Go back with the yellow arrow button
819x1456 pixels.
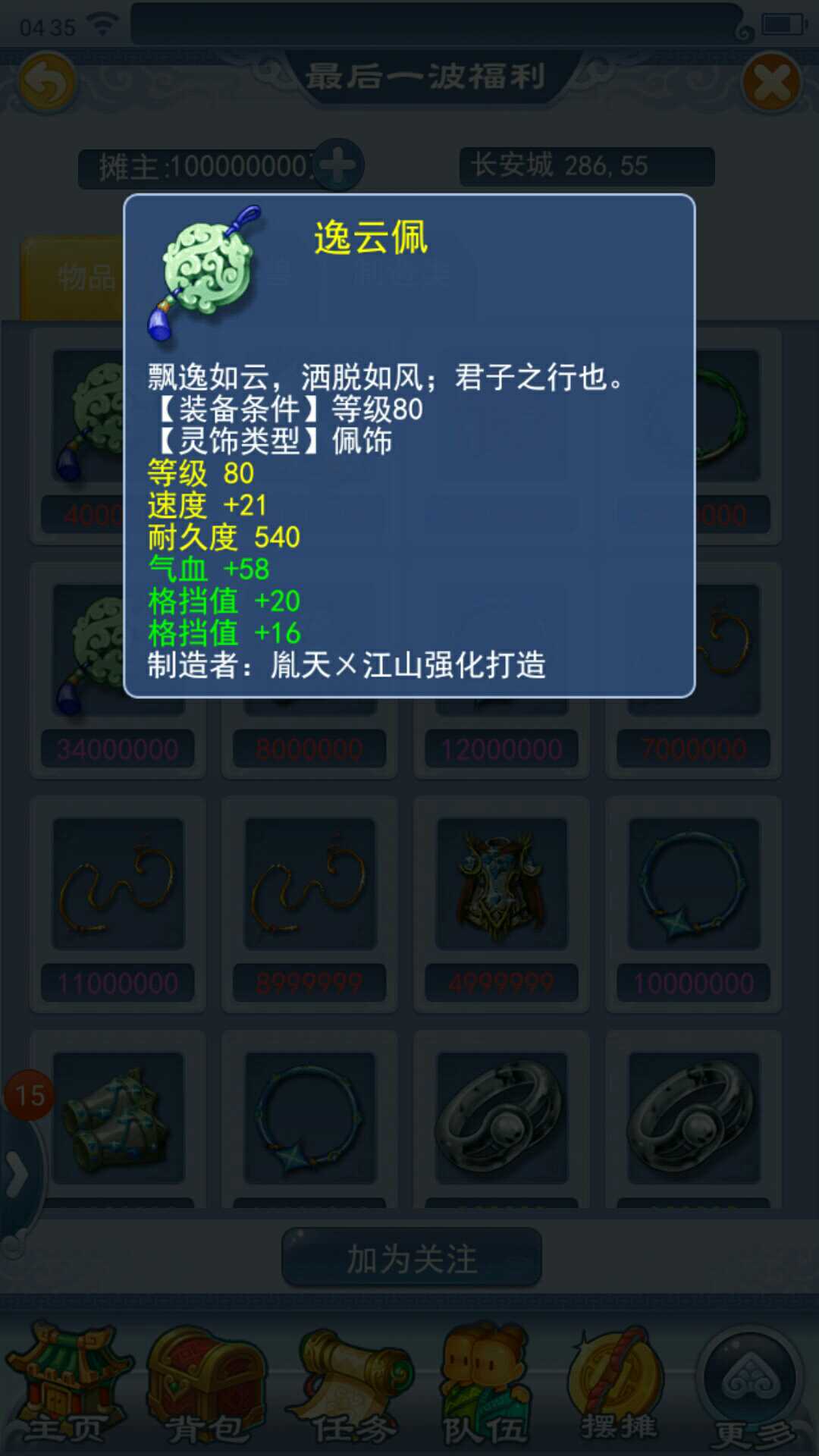click(47, 82)
